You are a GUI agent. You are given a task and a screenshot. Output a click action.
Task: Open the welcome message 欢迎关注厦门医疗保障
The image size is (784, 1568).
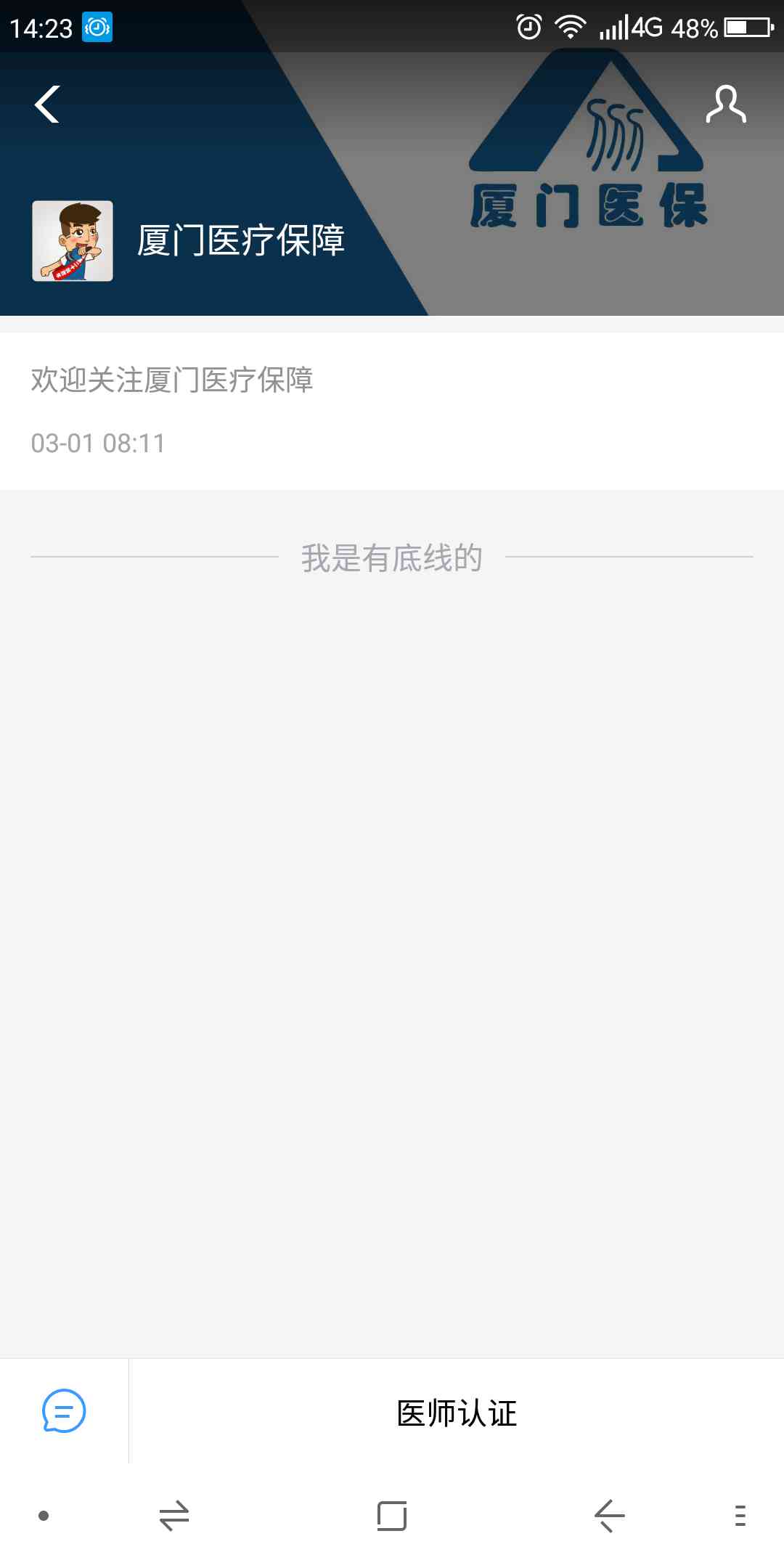392,411
